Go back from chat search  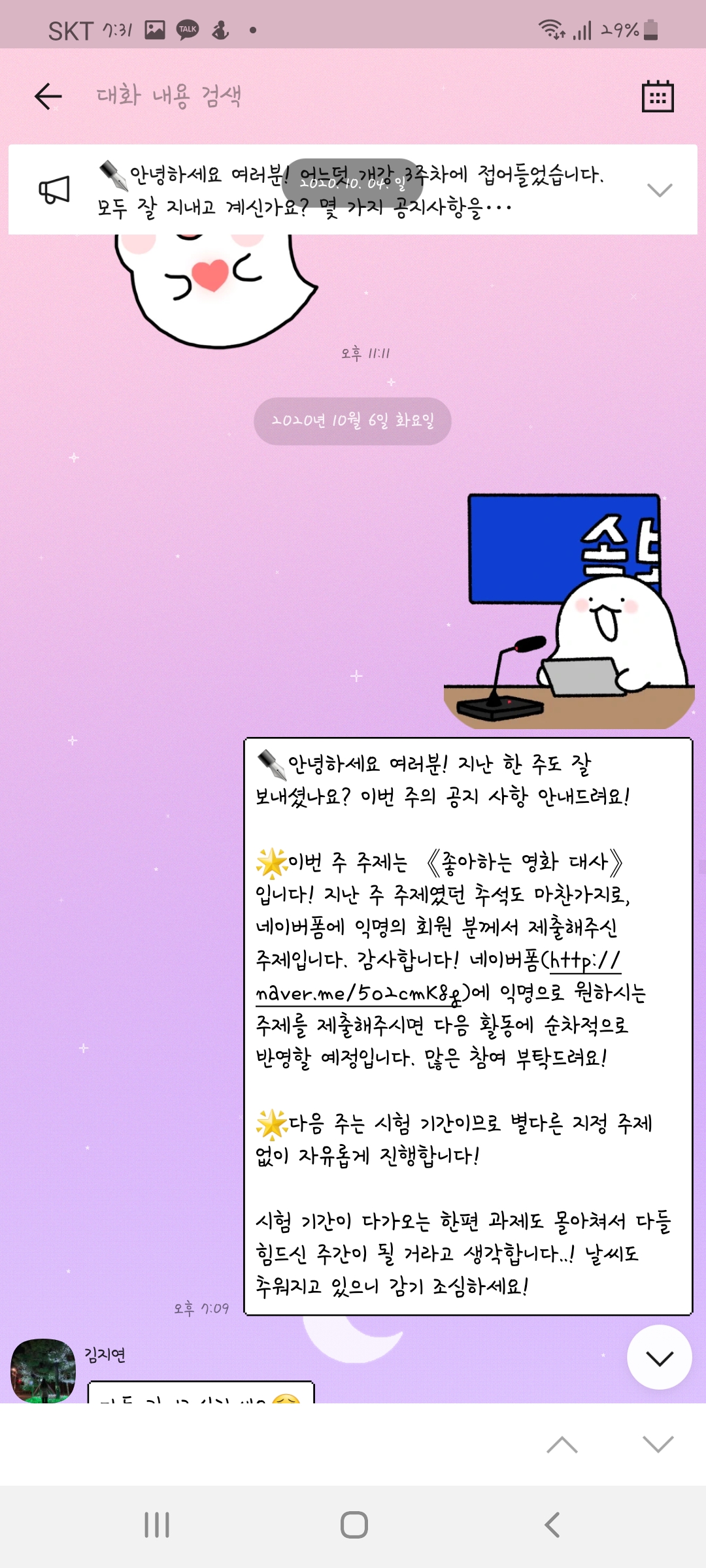coord(48,97)
